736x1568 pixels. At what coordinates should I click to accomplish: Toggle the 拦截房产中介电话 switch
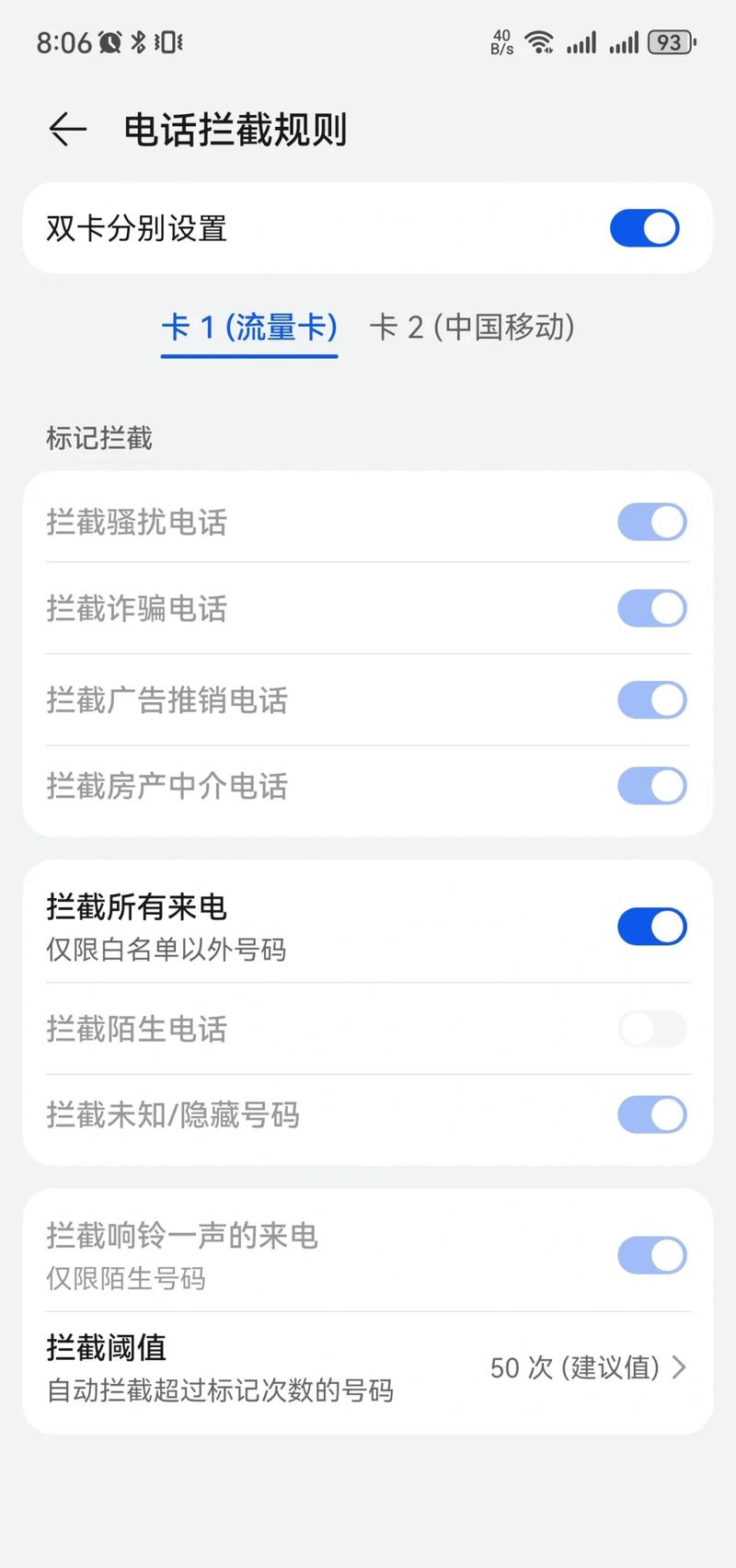click(651, 786)
